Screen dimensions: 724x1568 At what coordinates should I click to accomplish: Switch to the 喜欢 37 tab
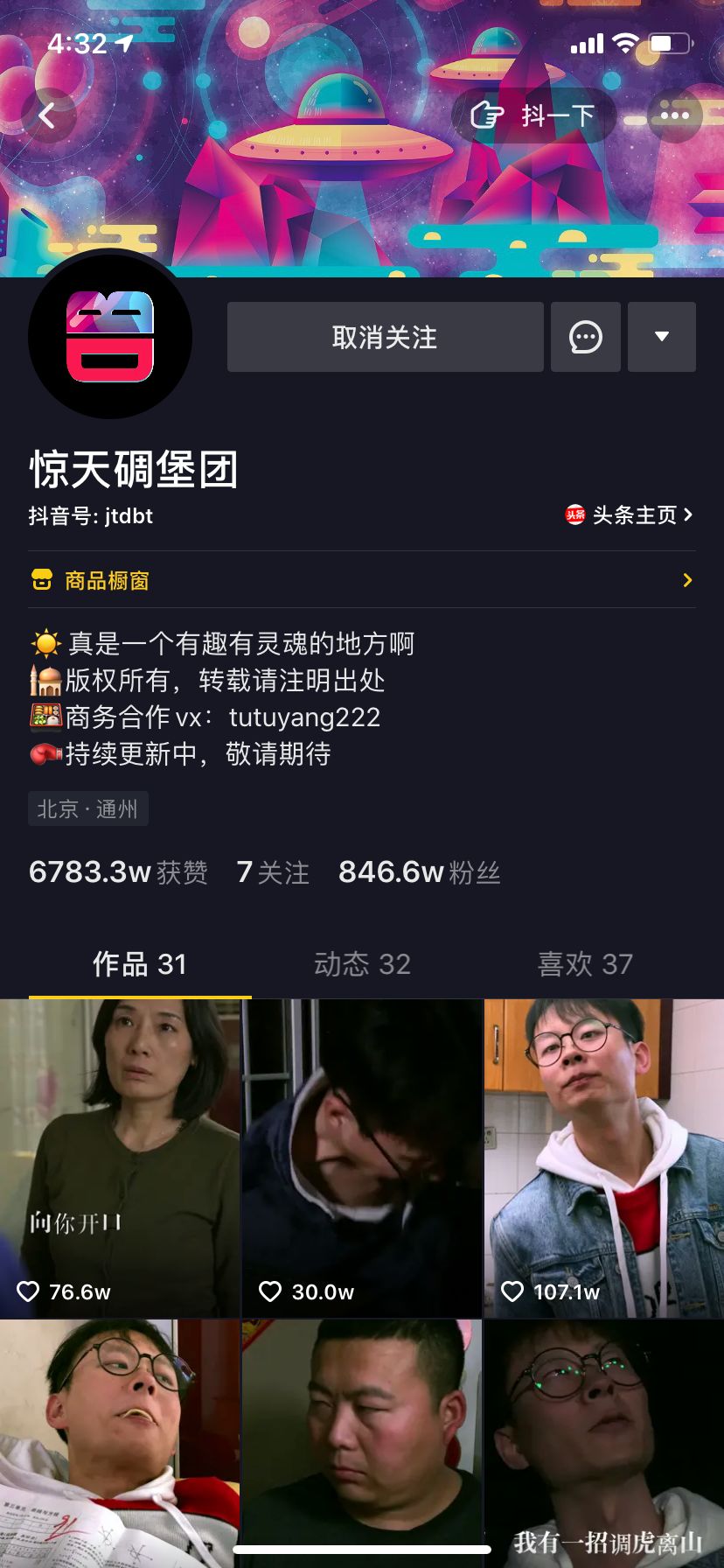pyautogui.click(x=585, y=964)
